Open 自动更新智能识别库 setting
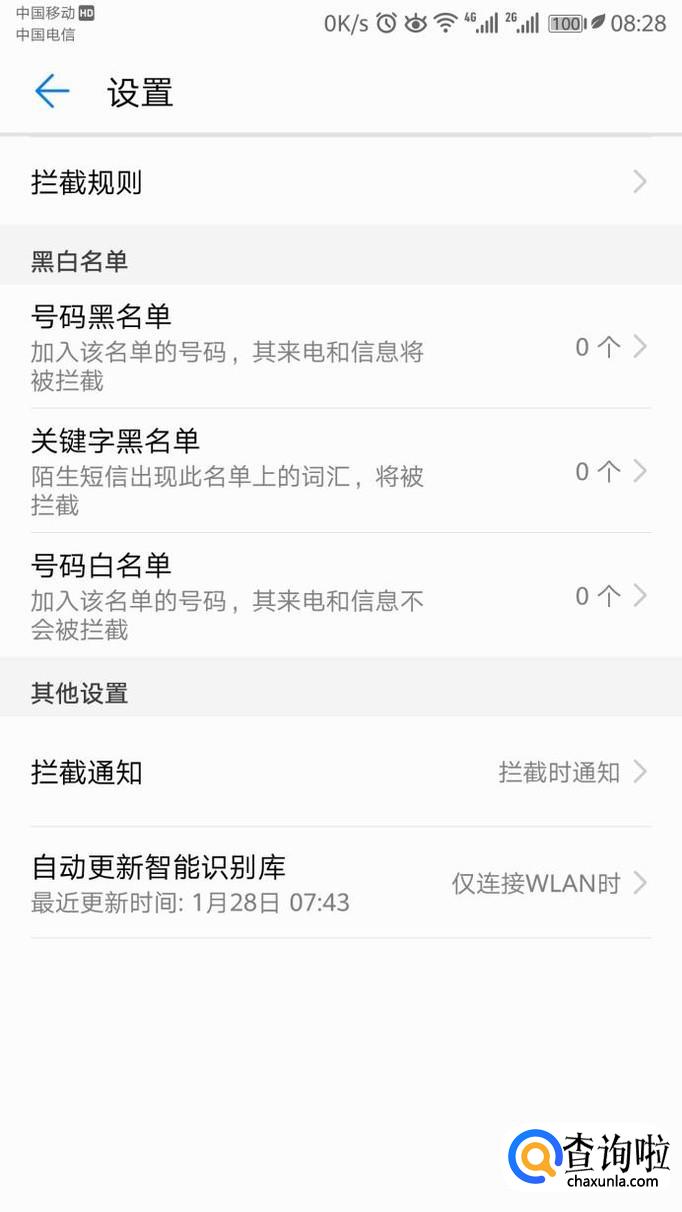The height and width of the screenshot is (1212, 682). coord(340,882)
